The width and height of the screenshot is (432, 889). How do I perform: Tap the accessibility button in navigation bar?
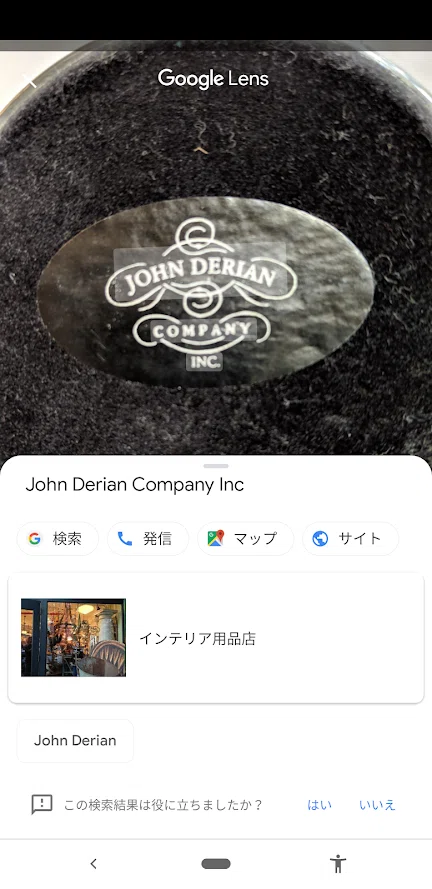pos(338,863)
